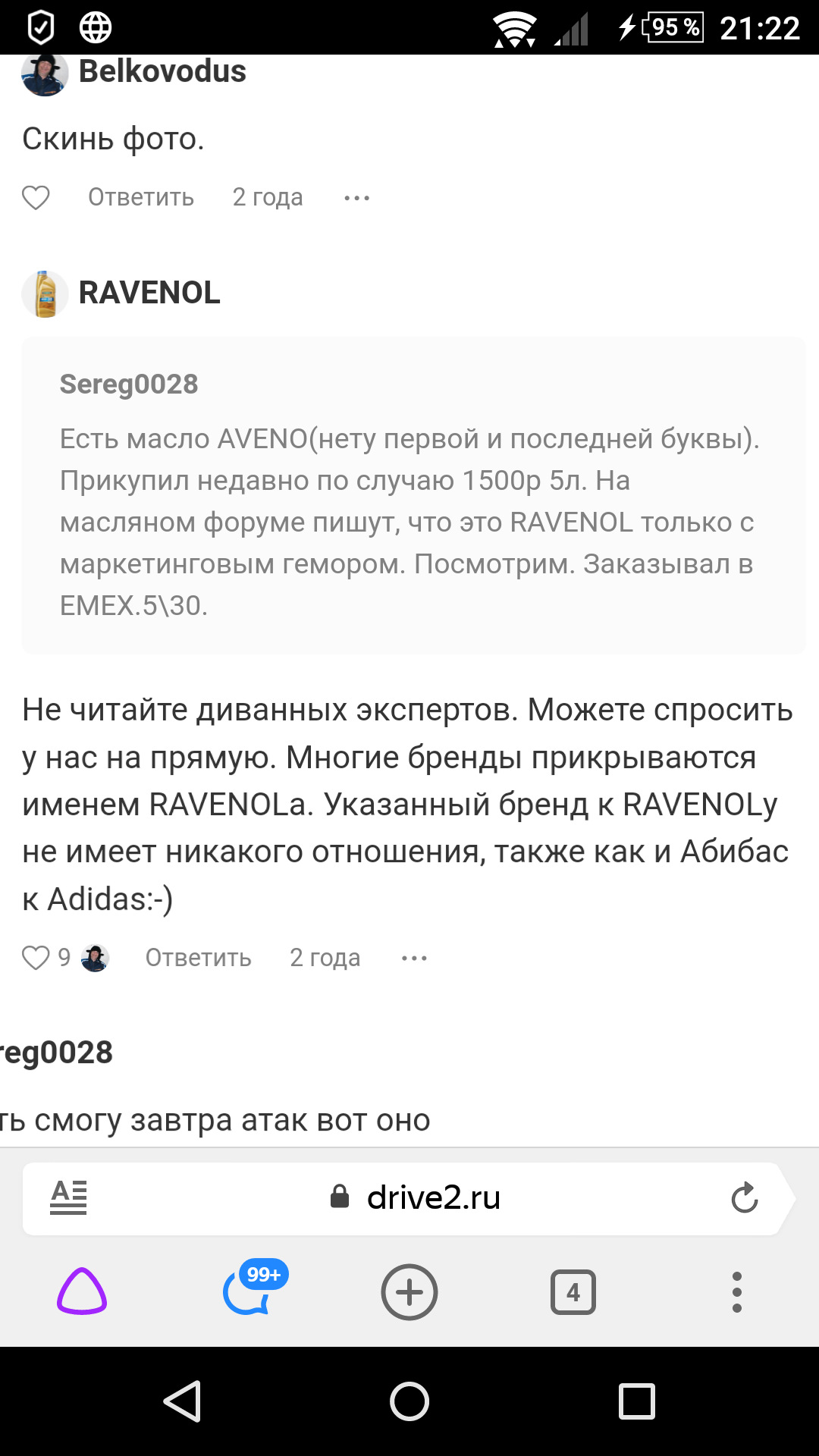
Task: Tap Ответить under RAVENOL's comment
Action: pos(198,958)
